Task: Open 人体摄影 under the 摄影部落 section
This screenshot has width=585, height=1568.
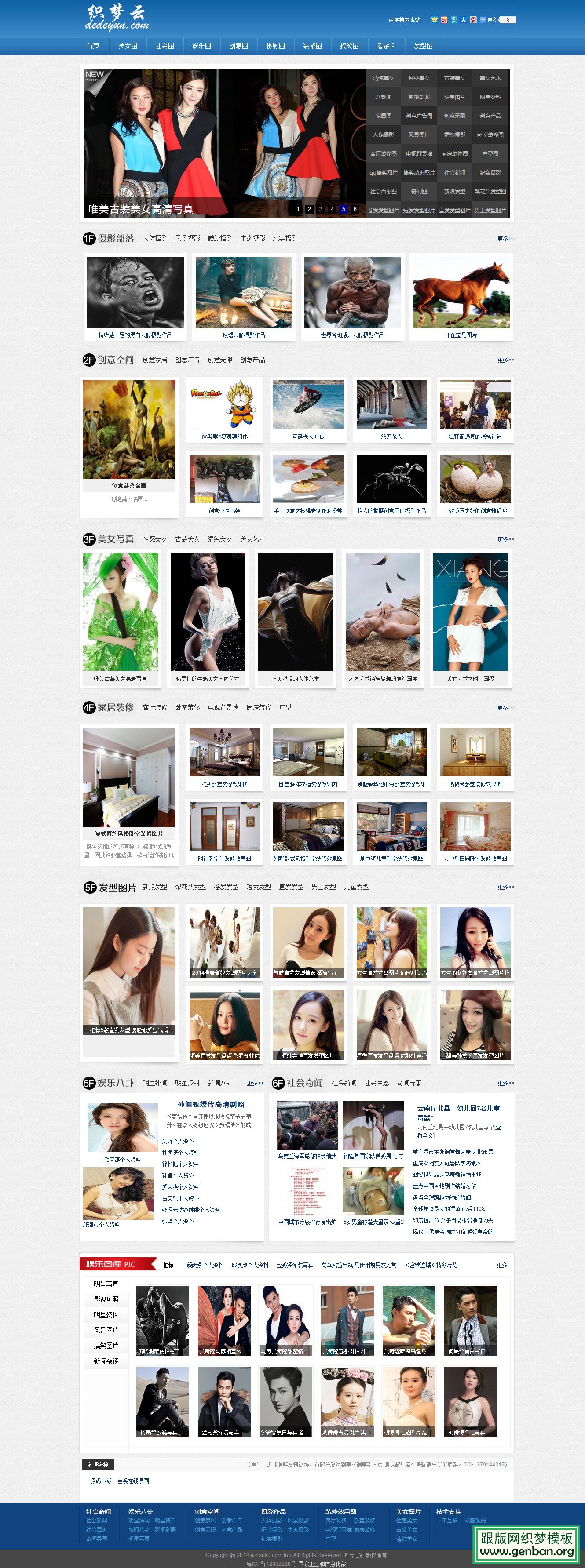Action: (155, 239)
